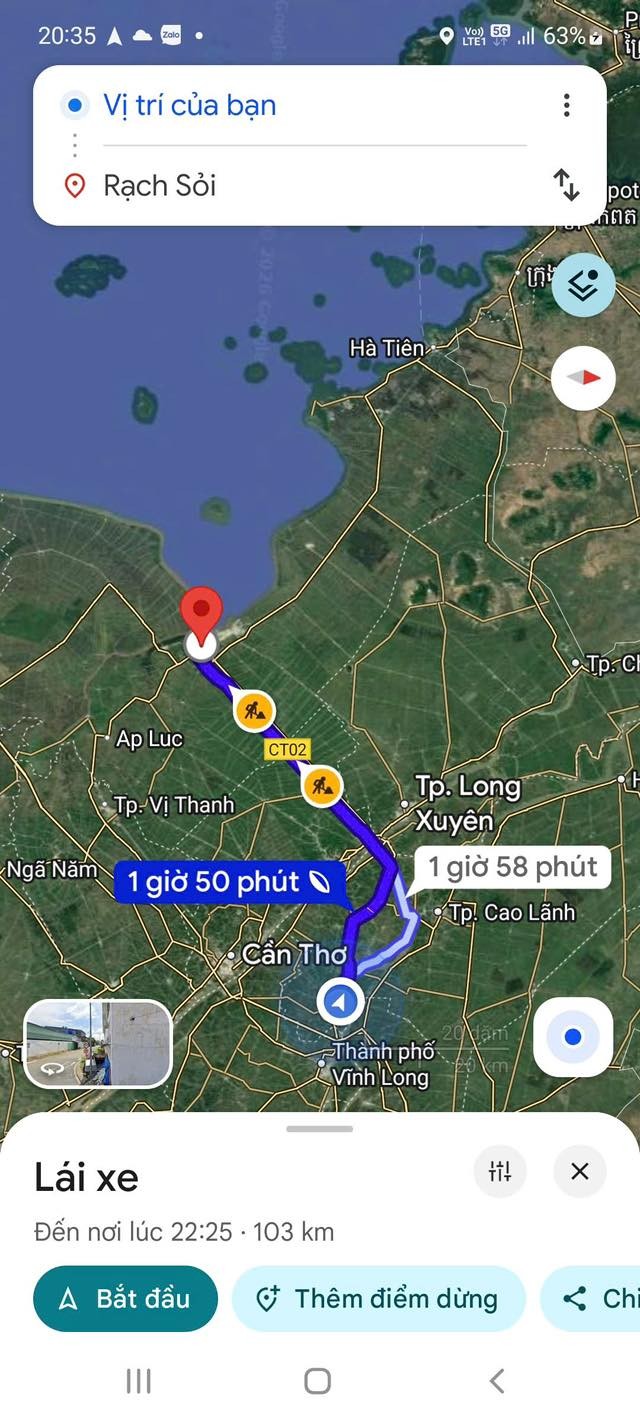
Task: Open the three-dot overflow menu
Action: click(x=566, y=105)
